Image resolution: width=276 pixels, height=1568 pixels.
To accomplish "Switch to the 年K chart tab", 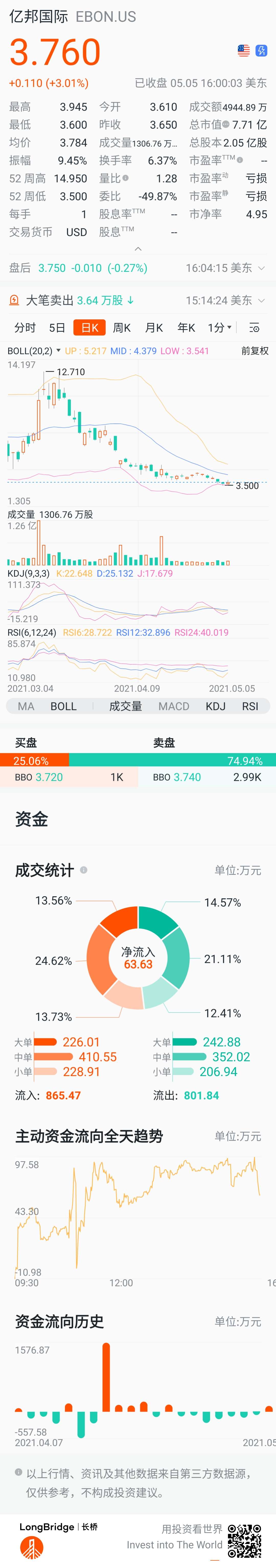I will coord(187,328).
